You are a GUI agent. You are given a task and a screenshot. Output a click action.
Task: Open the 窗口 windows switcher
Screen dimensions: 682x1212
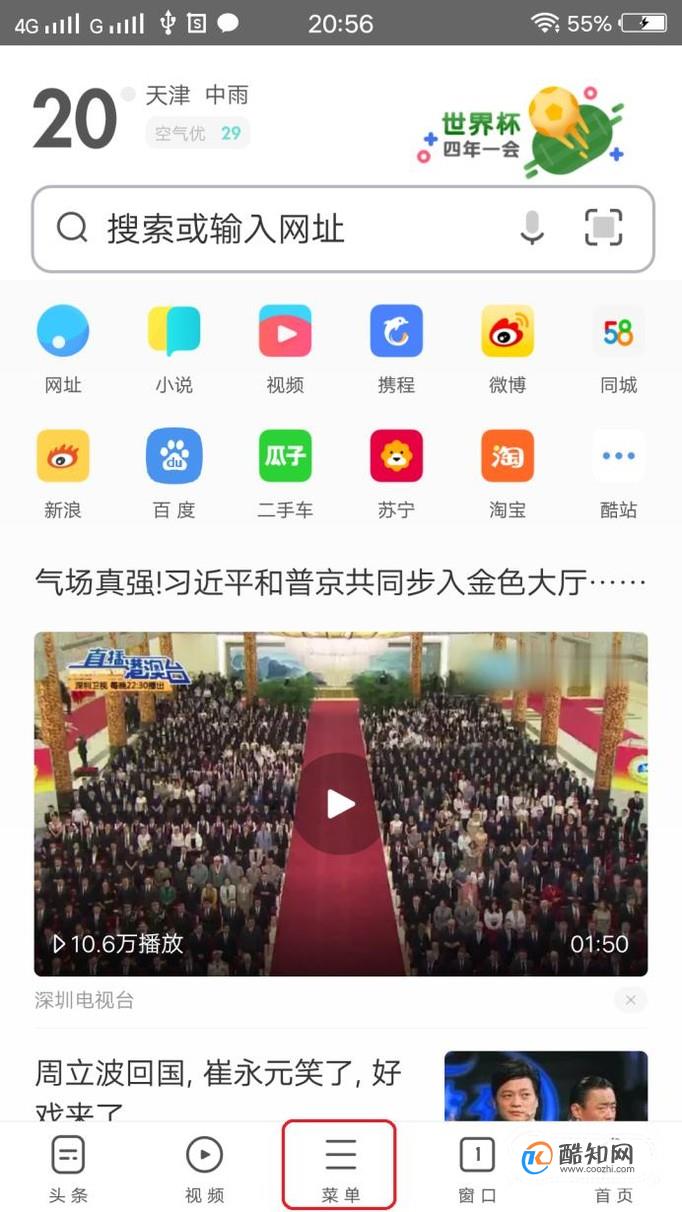(x=477, y=1167)
